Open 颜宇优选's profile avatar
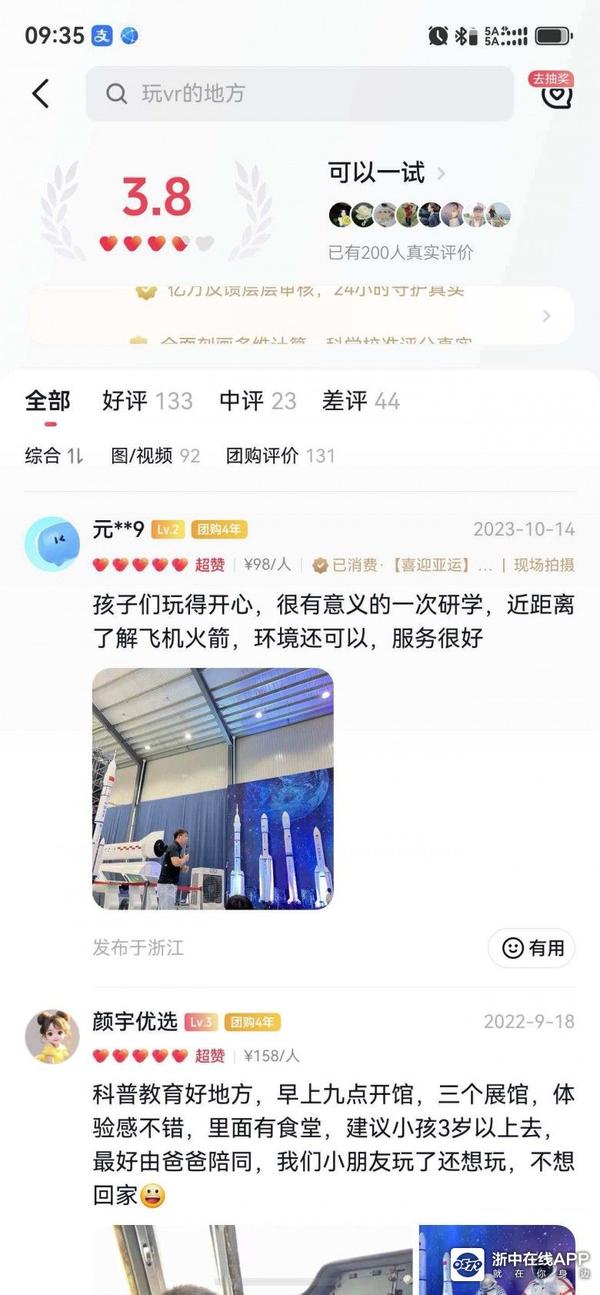This screenshot has height=1295, width=600. [51, 1036]
